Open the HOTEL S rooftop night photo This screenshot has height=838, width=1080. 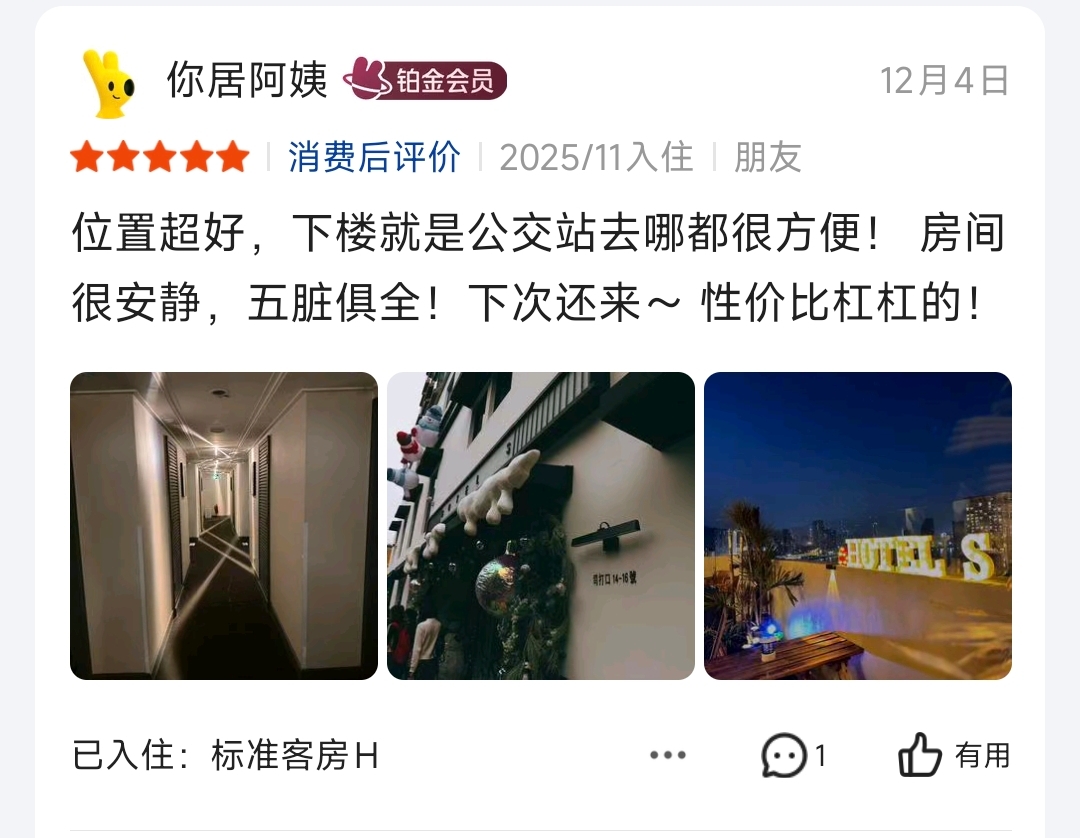coord(857,526)
